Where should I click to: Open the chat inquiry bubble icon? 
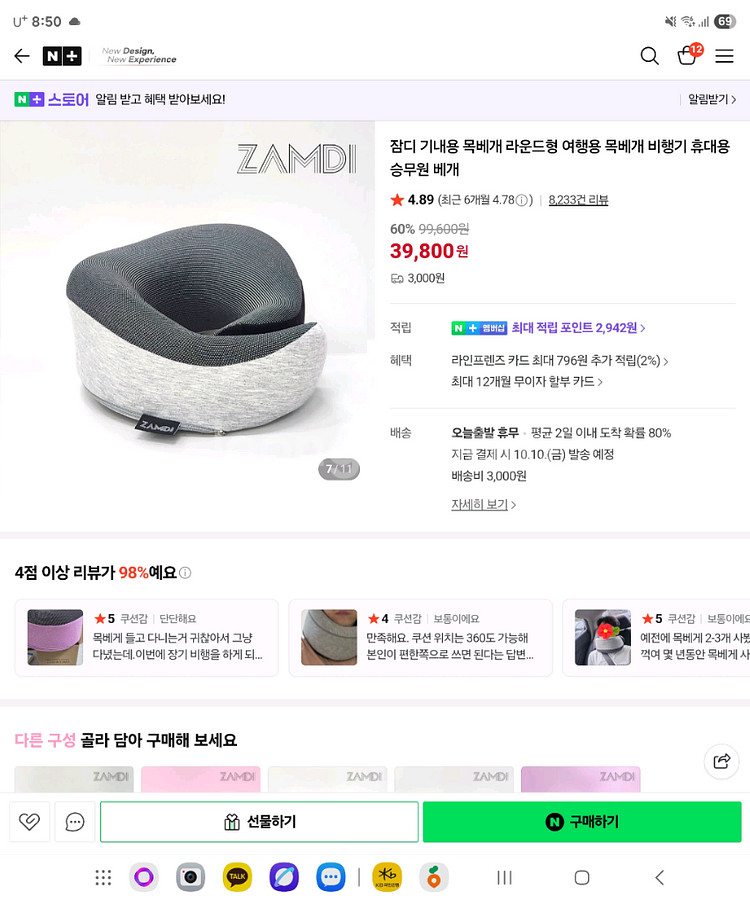75,822
